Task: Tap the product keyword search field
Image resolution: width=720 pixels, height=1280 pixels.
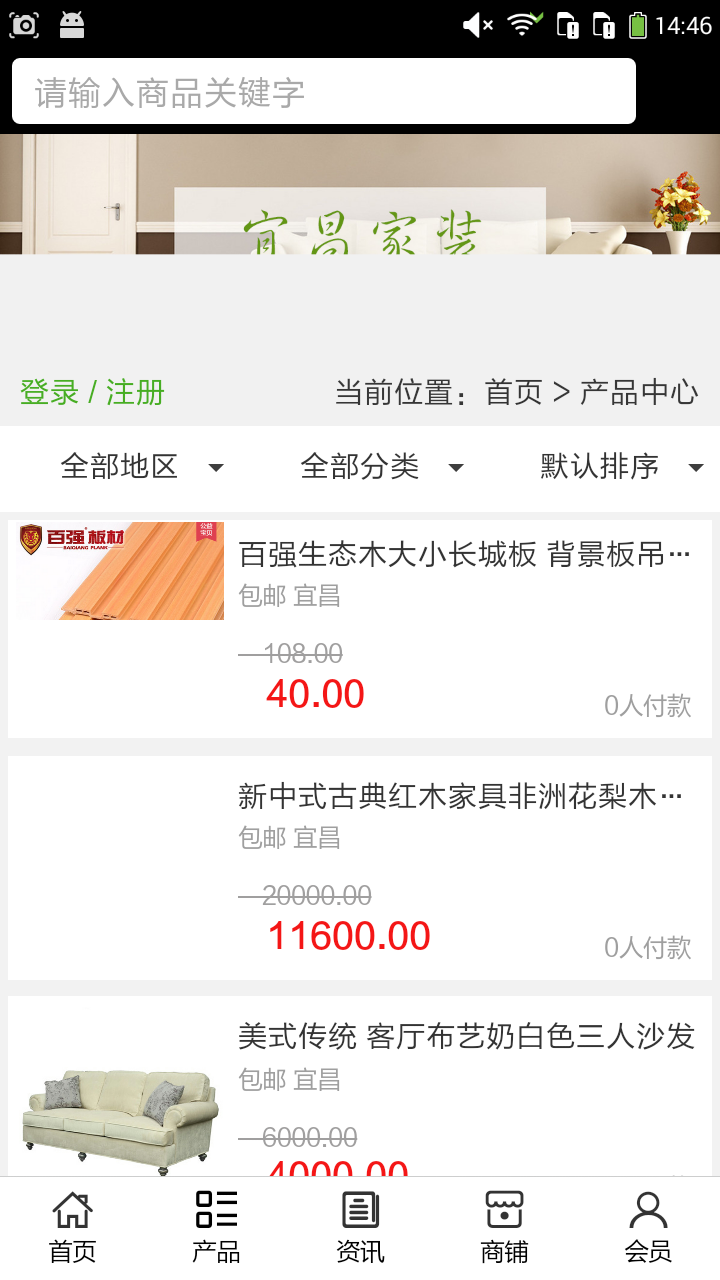Action: point(323,92)
